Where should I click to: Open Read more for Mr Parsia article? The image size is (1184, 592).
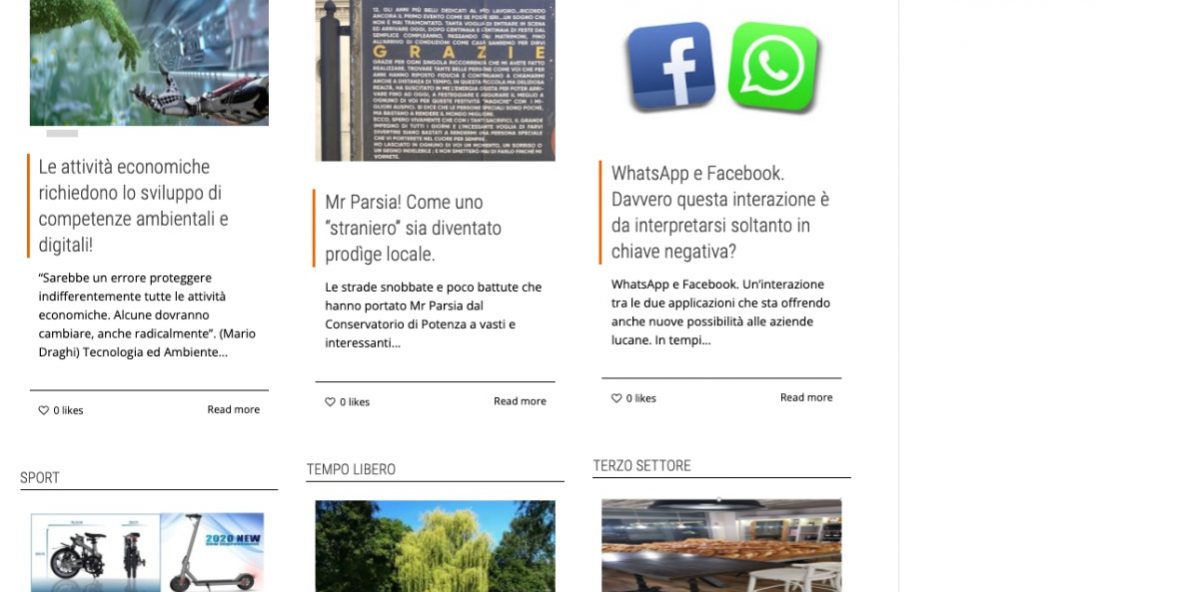pyautogui.click(x=519, y=401)
